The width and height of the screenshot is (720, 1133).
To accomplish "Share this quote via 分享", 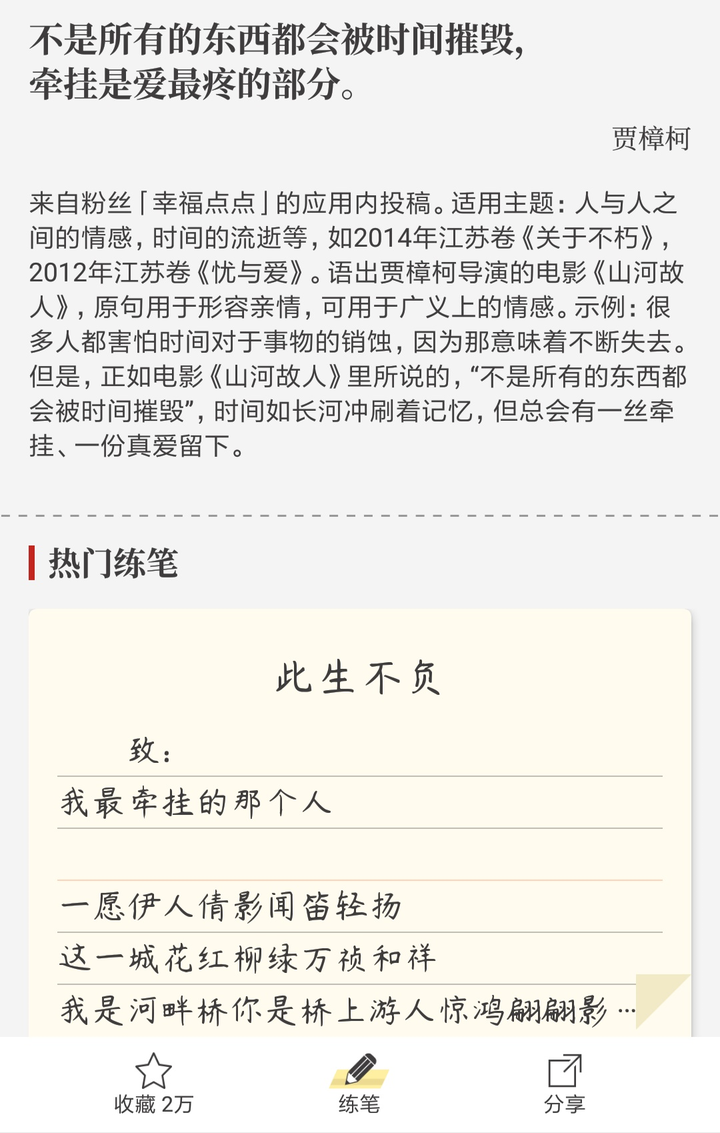I will pos(565,1082).
